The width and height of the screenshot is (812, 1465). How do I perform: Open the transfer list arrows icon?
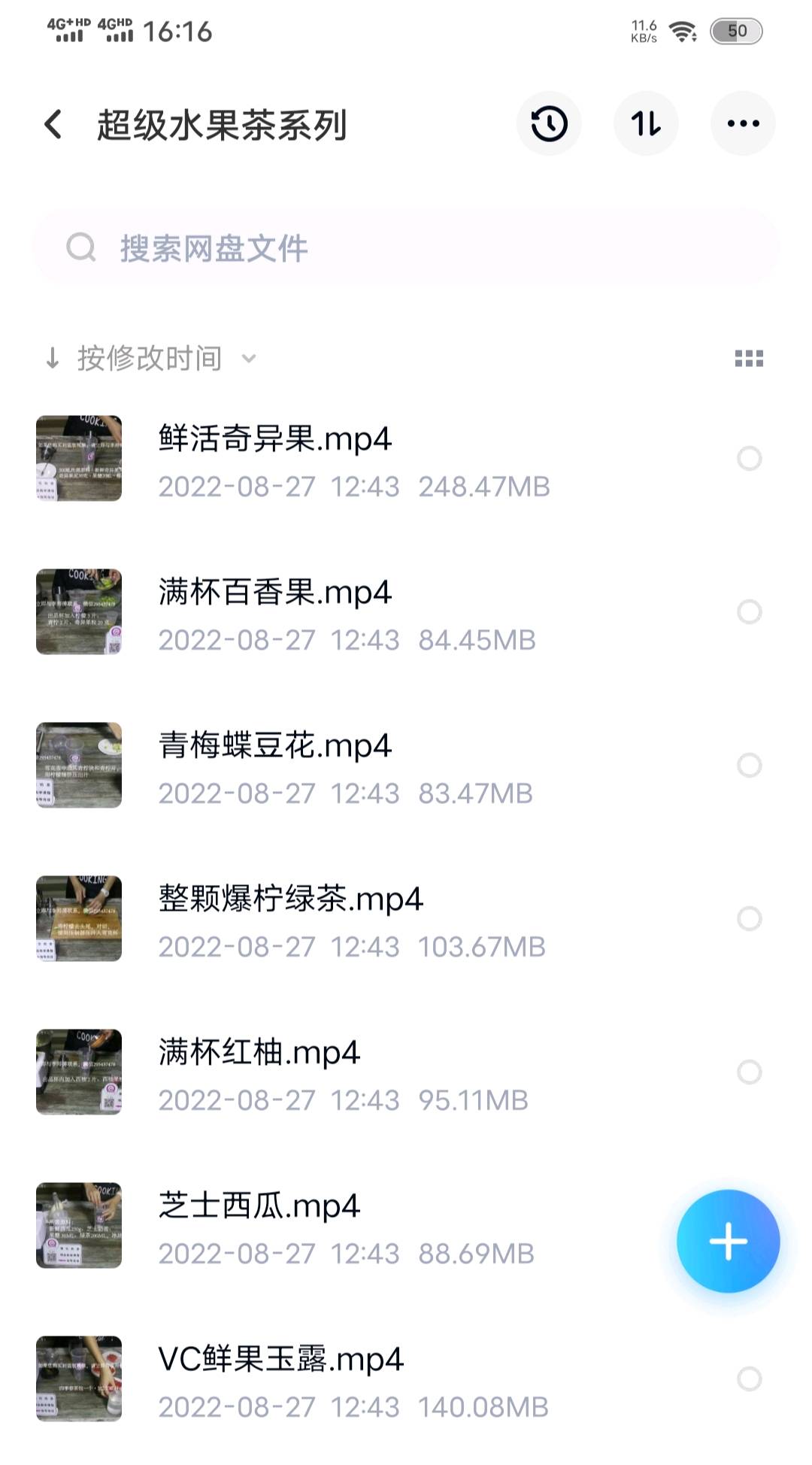(x=646, y=124)
